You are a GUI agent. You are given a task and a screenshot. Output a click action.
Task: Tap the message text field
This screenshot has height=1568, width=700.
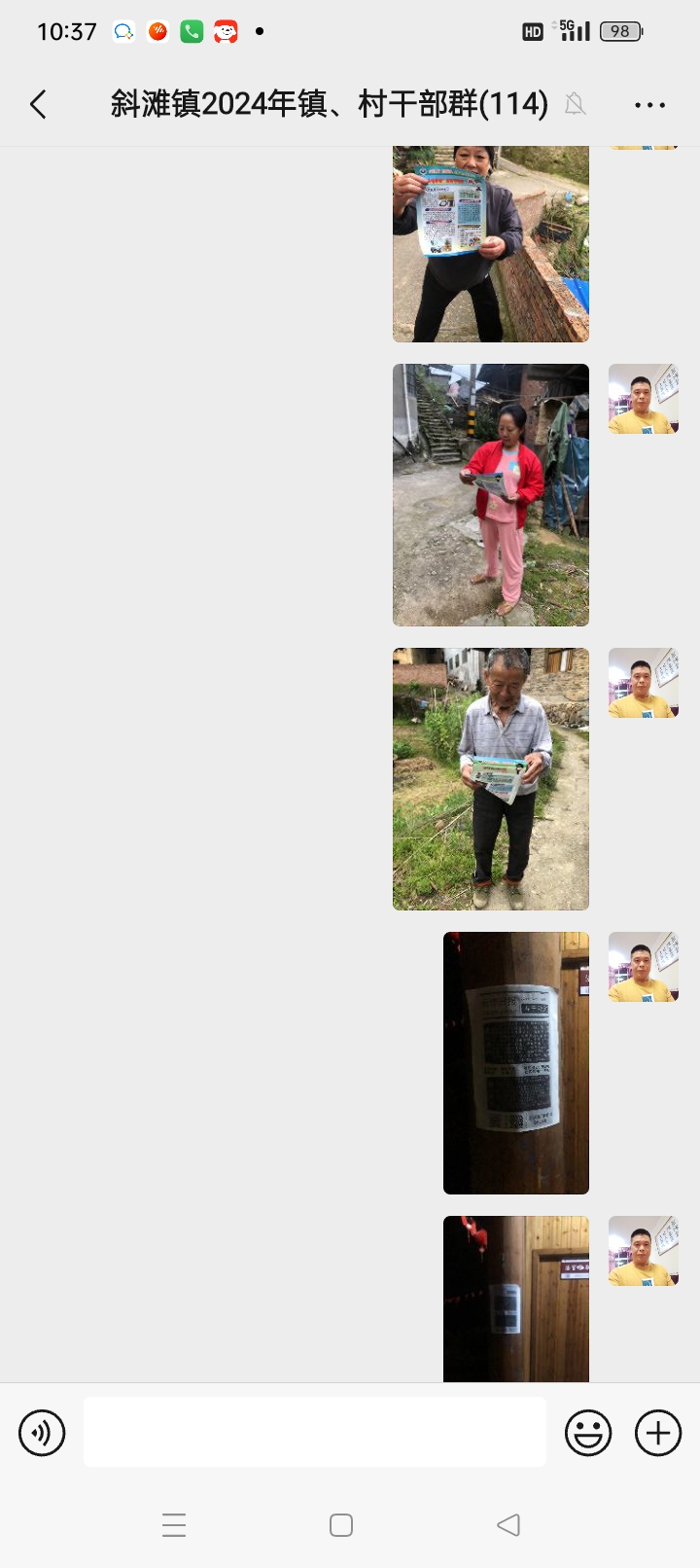coord(314,1432)
